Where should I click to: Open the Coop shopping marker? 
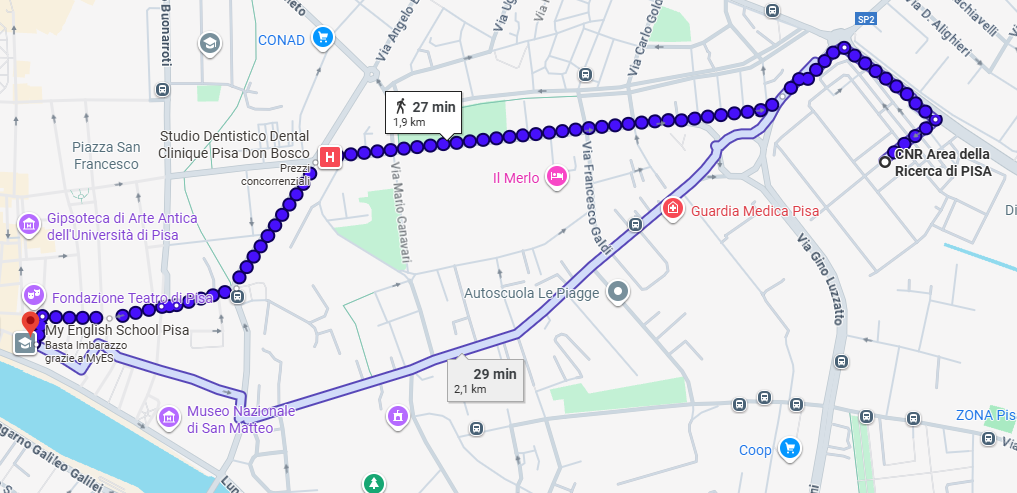point(790,449)
